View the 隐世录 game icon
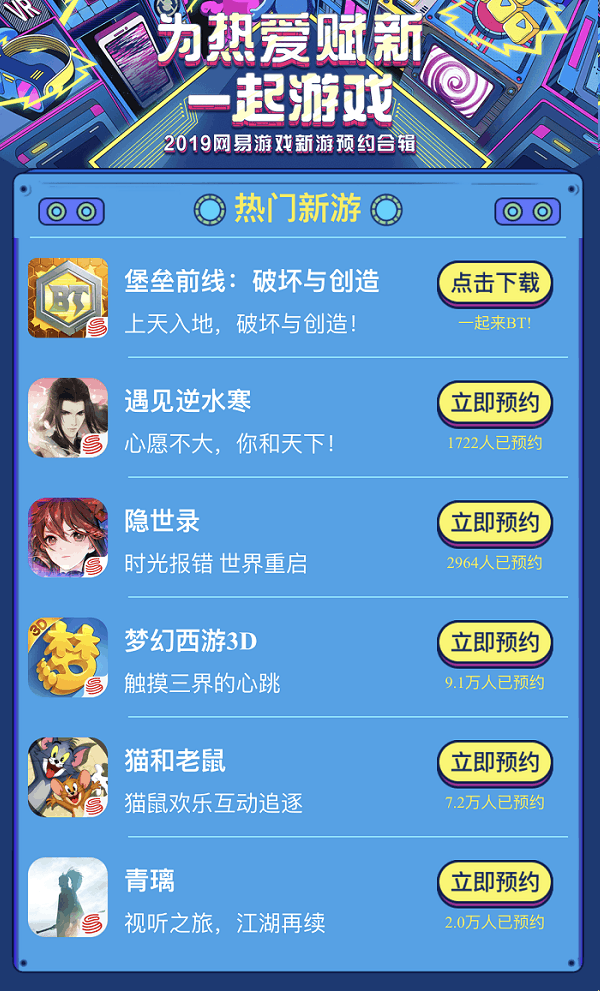The height and width of the screenshot is (991, 600). [x=68, y=538]
